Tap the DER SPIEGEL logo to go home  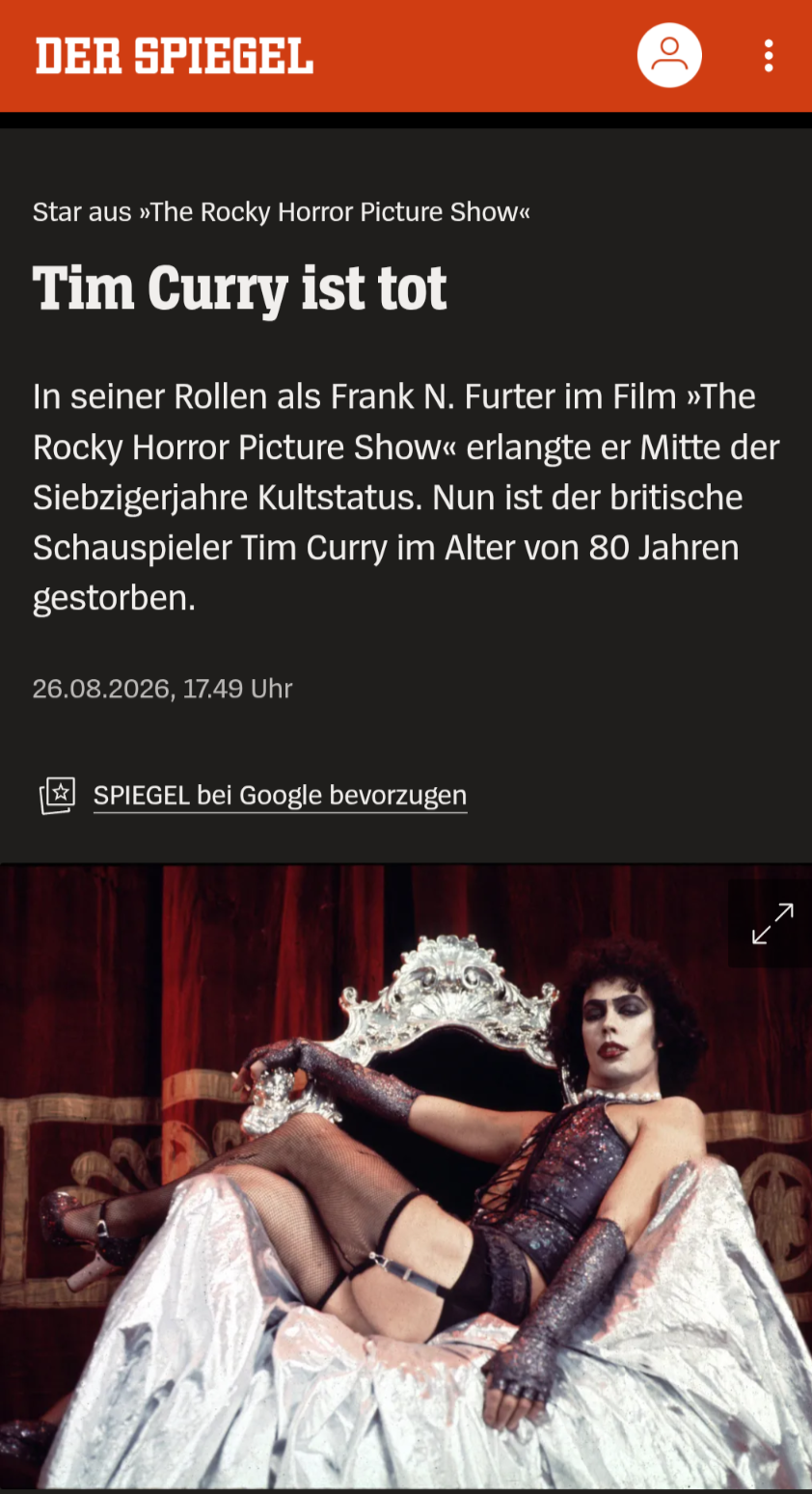pyautogui.click(x=175, y=56)
